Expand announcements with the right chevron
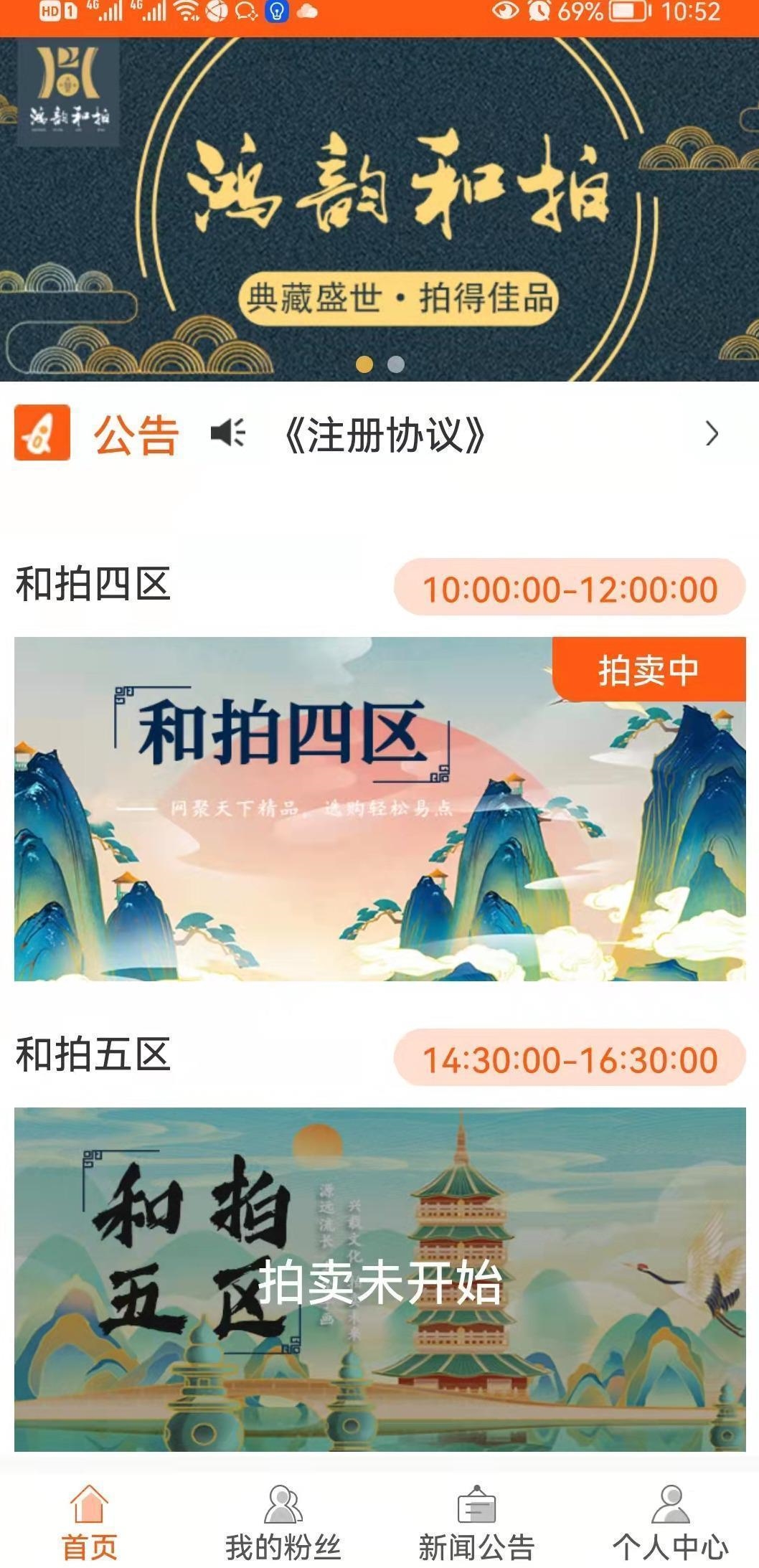759x1568 pixels. tap(711, 434)
